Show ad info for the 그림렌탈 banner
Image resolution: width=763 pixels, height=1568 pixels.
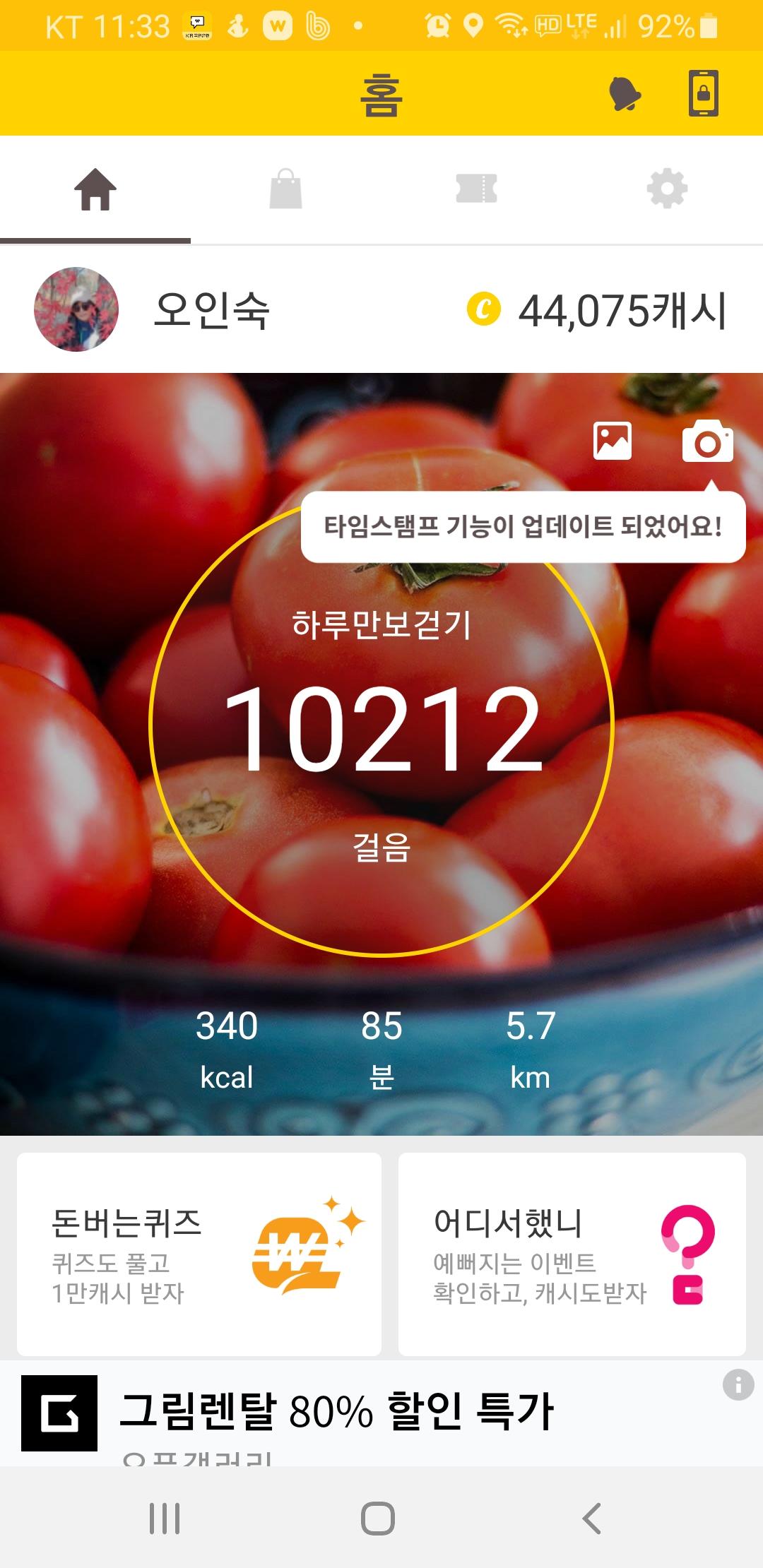738,1385
